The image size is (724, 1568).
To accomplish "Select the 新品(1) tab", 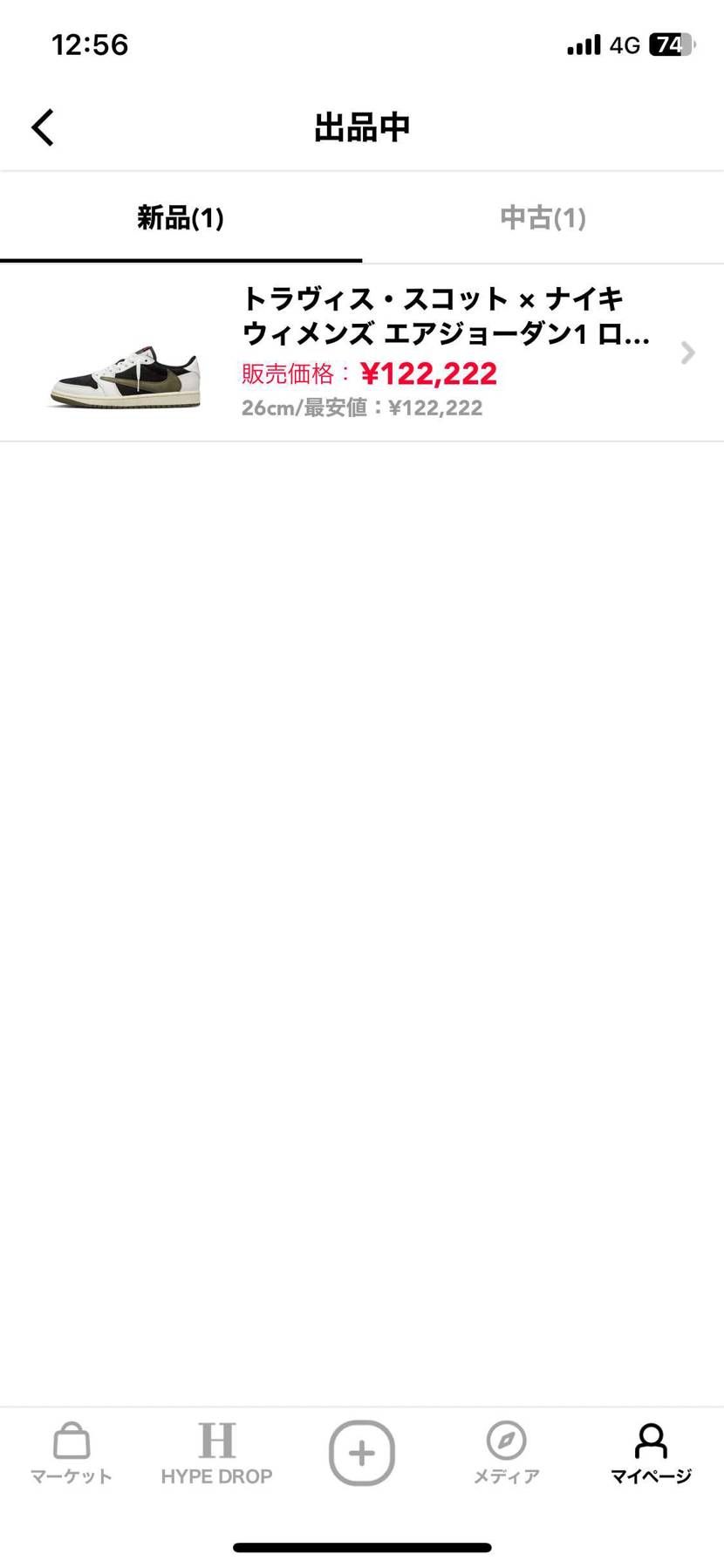I will [x=181, y=218].
